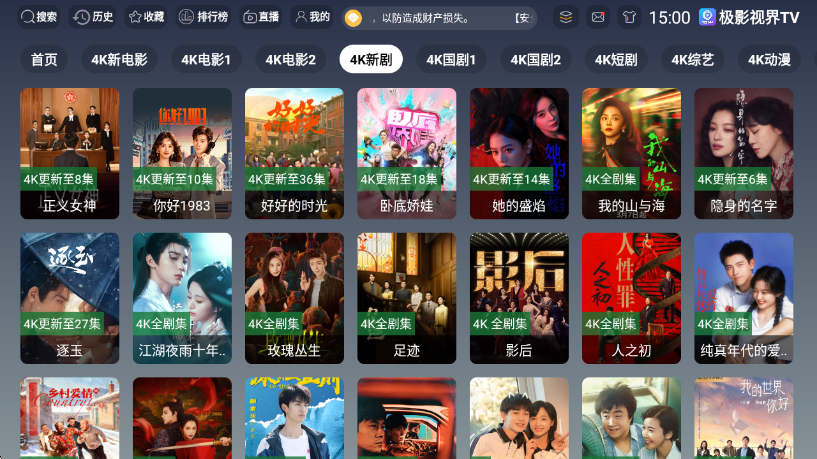Viewport: 817px width, 459px height.
Task: Open the 搜索 search button
Action: point(40,17)
